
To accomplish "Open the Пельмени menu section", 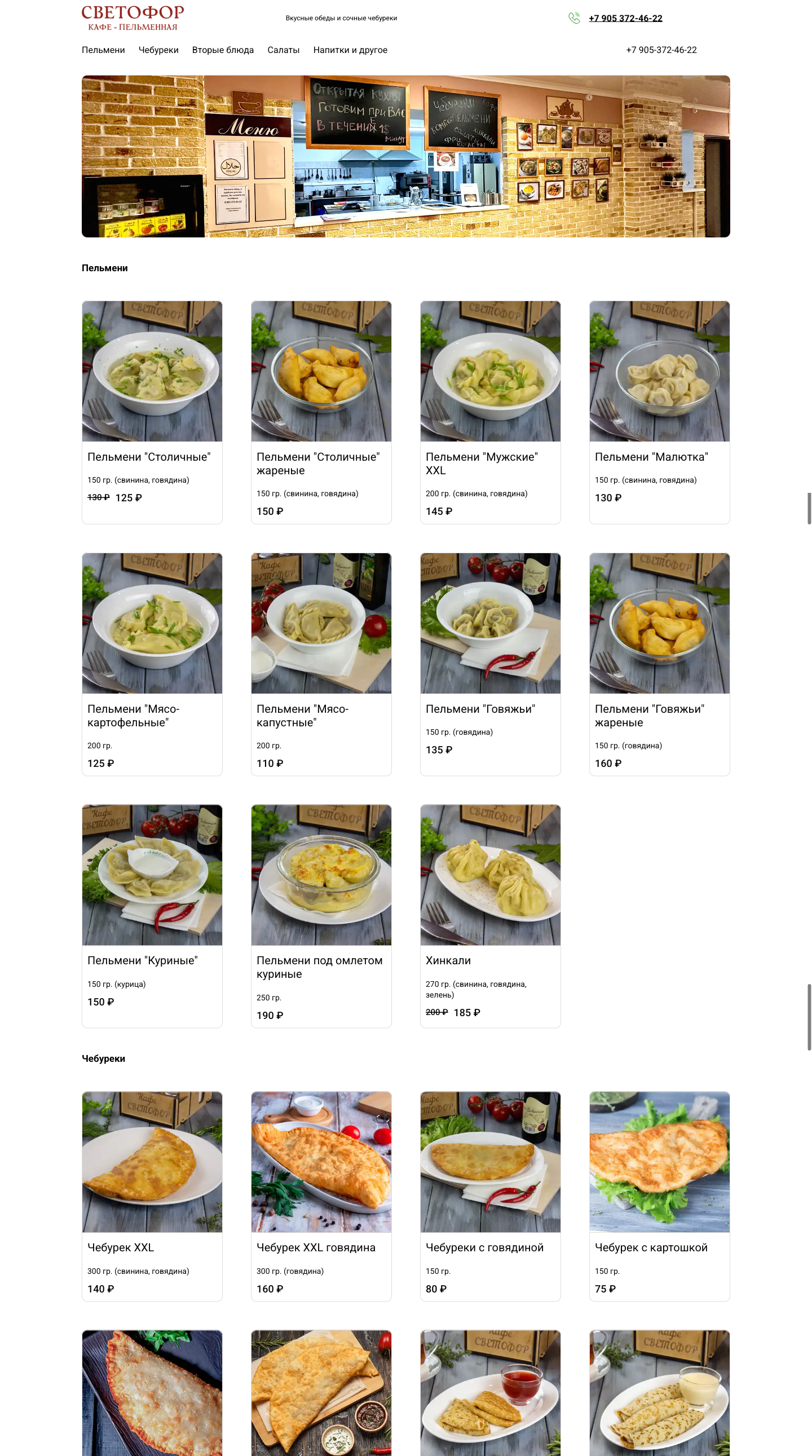I will tap(103, 50).
